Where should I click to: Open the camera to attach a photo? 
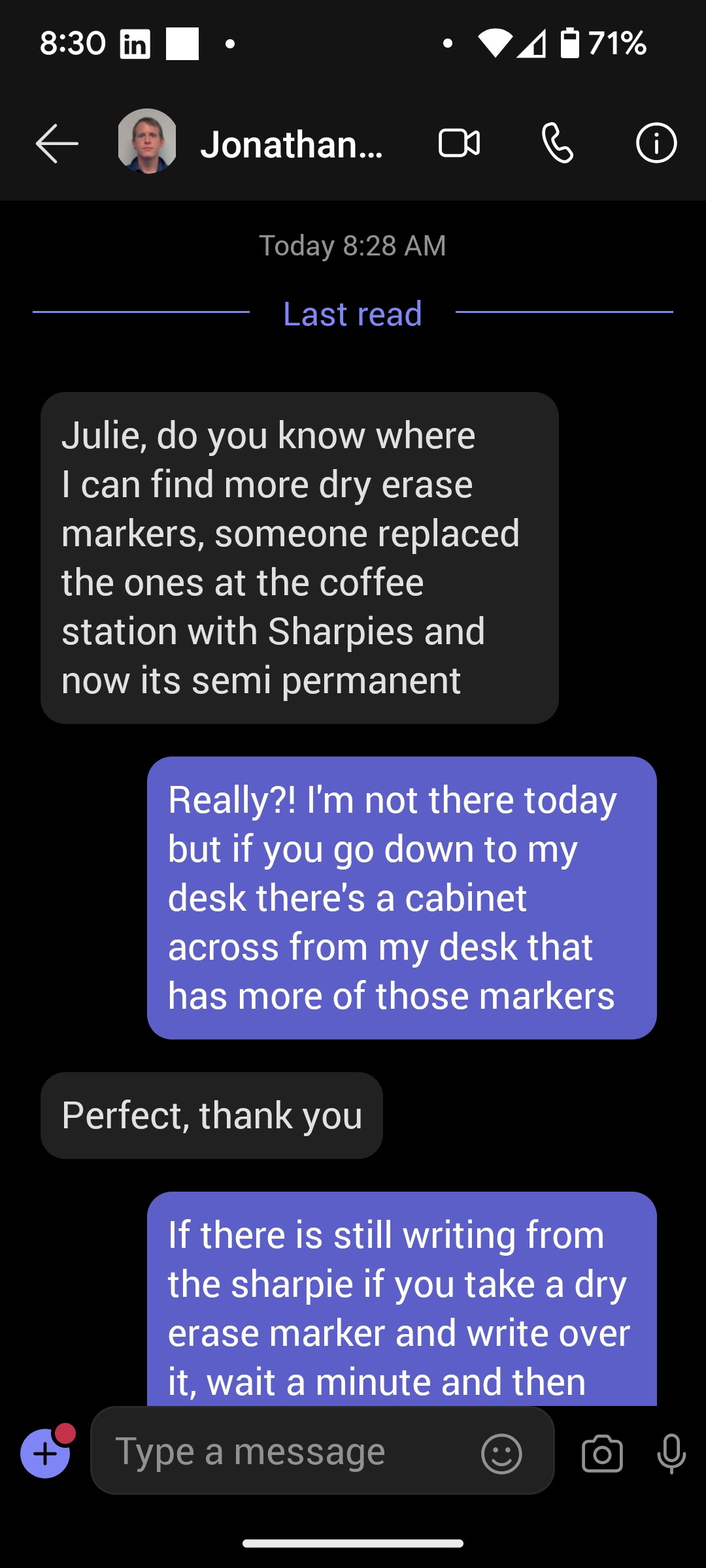(x=601, y=1454)
